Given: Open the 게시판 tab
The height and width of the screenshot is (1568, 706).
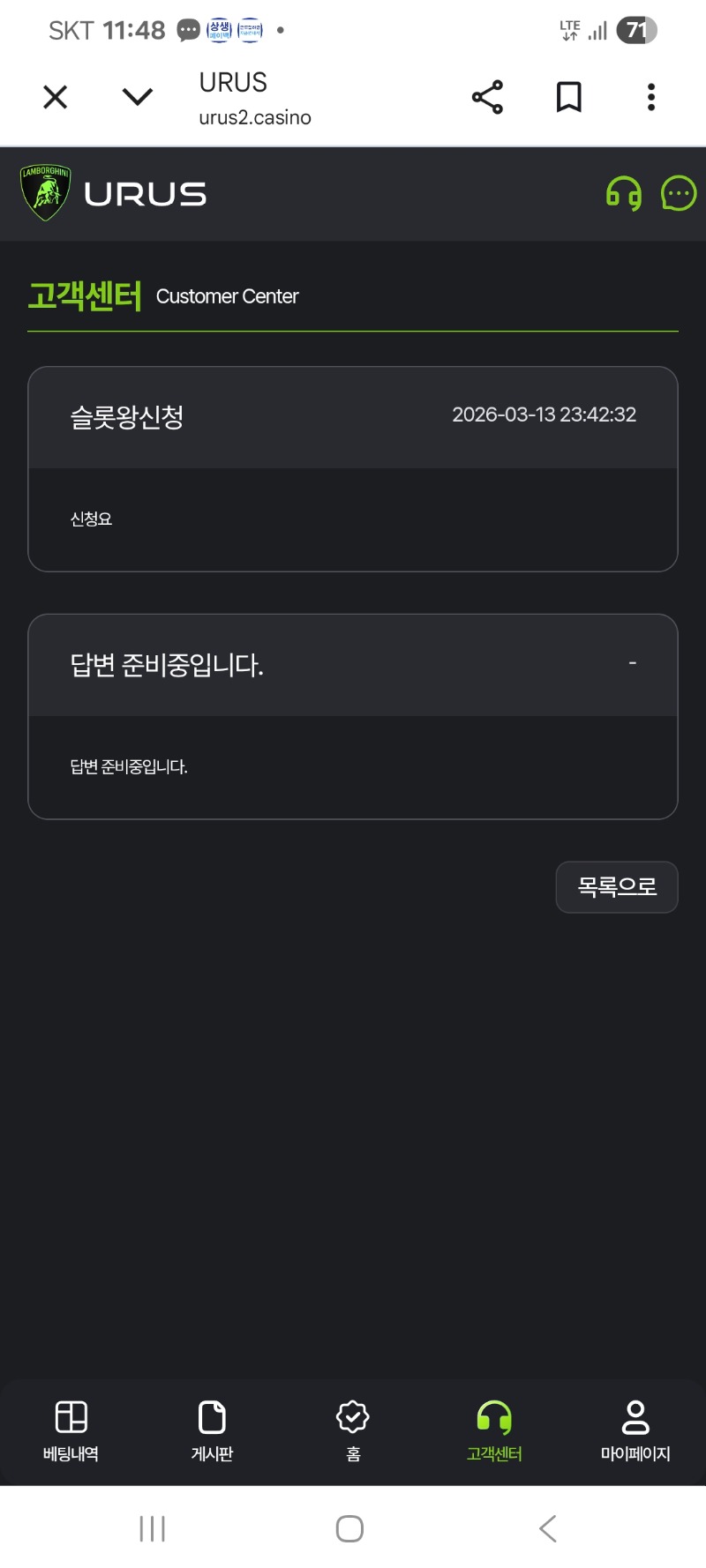Looking at the screenshot, I should click(x=212, y=1430).
